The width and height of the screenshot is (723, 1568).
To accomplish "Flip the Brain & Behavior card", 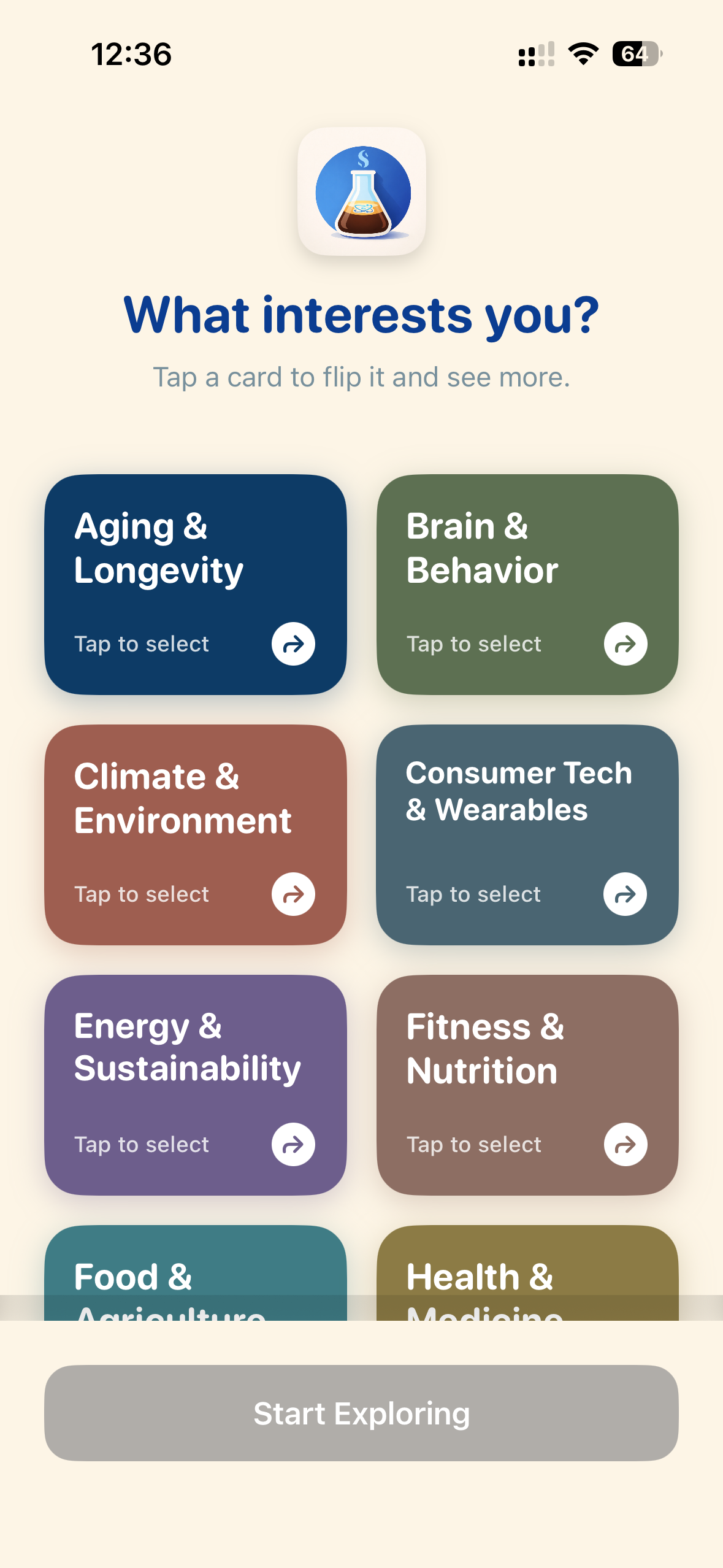I will (x=527, y=584).
